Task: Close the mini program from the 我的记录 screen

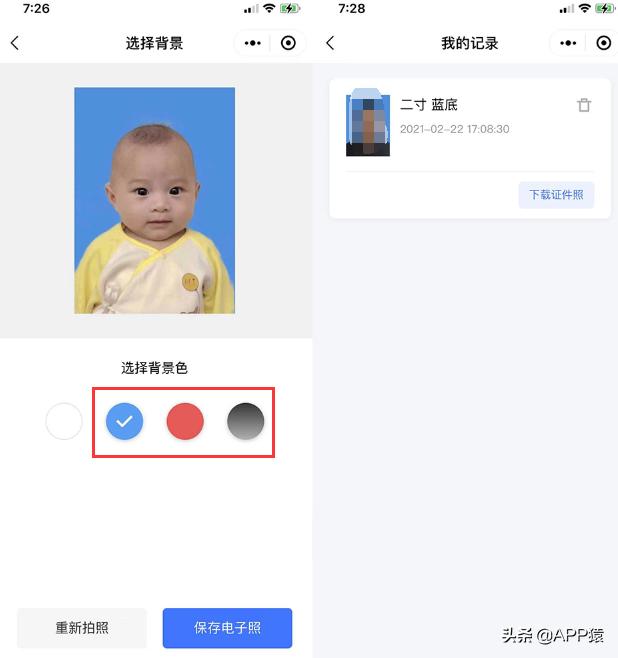Action: pos(603,43)
